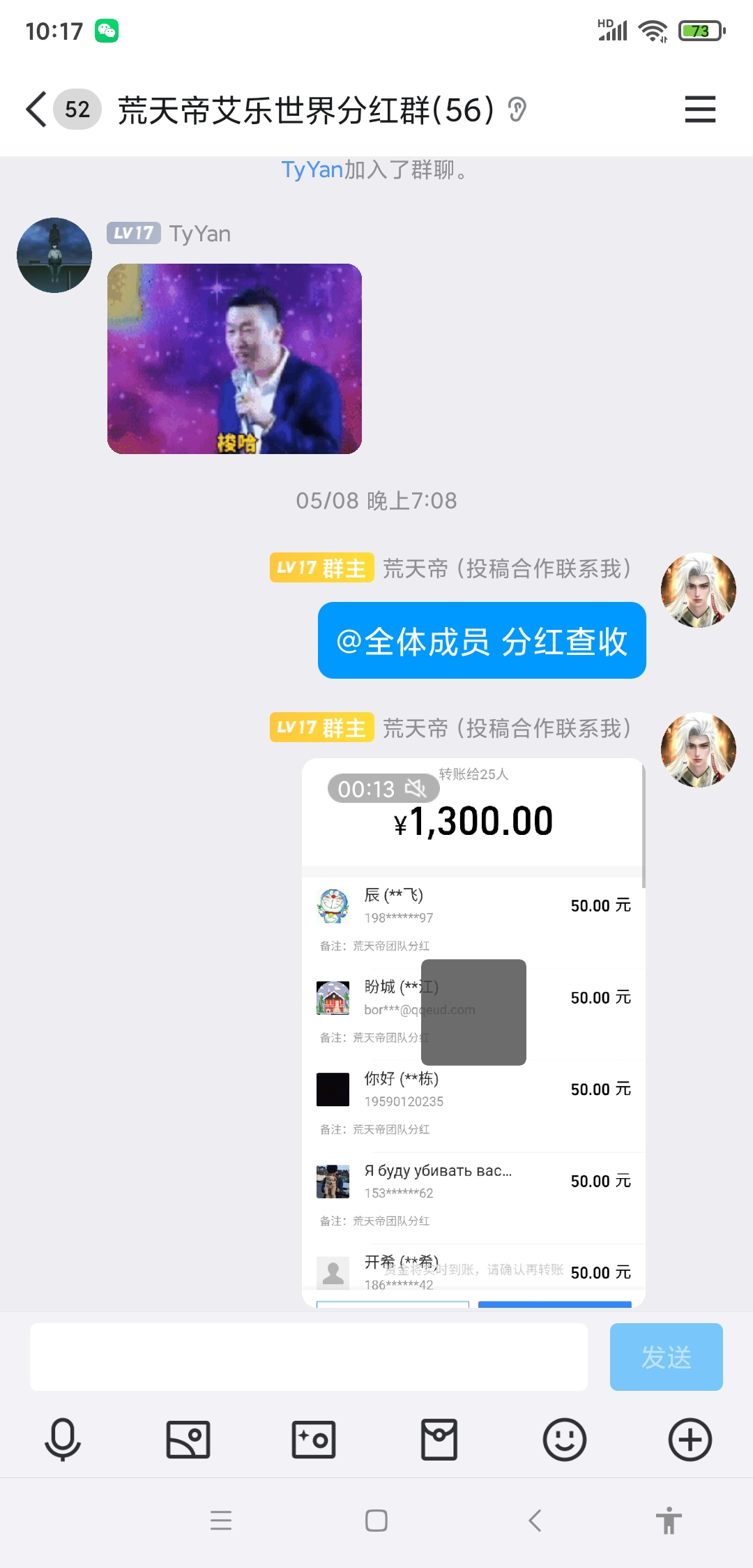
Task: Open the emoji panel
Action: click(565, 1440)
